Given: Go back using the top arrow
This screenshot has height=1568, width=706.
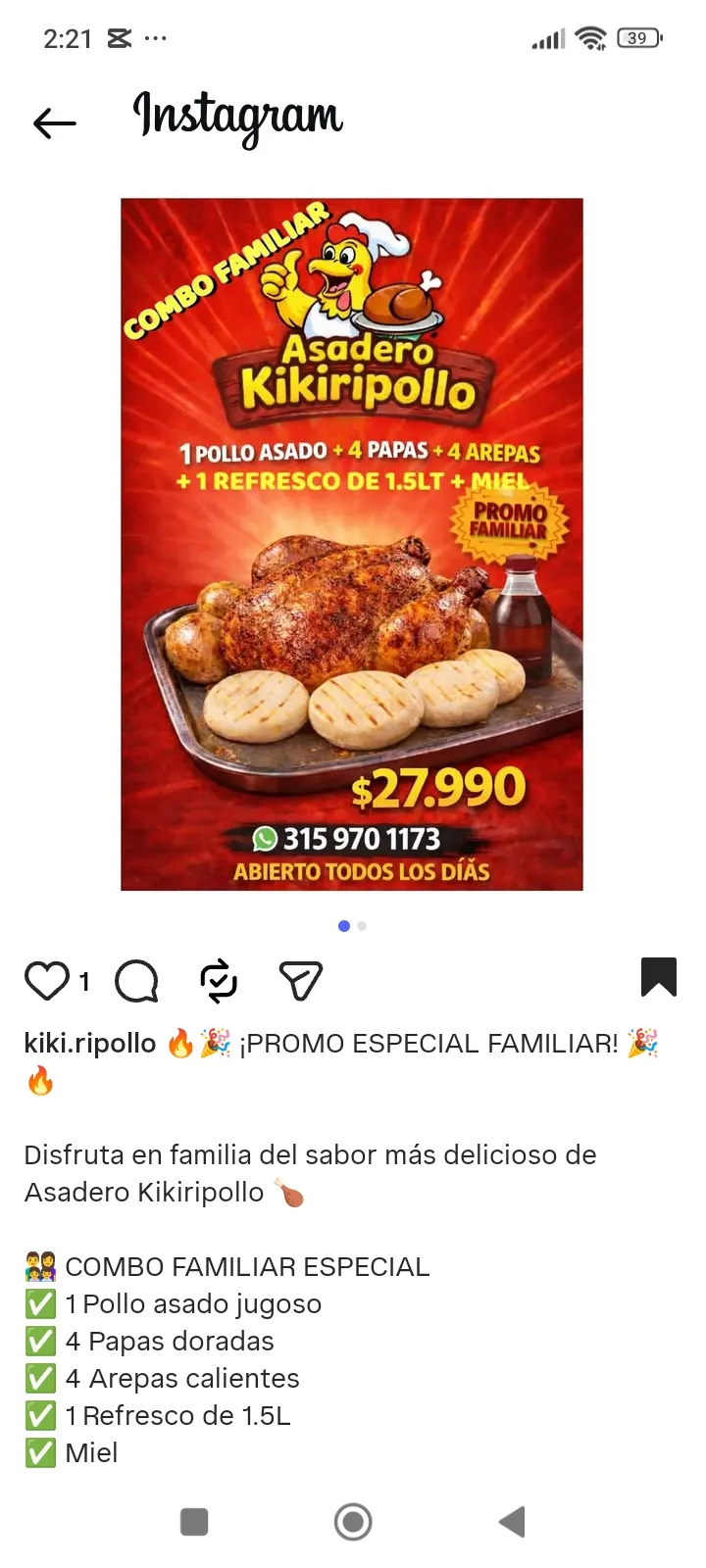Looking at the screenshot, I should click(54, 123).
